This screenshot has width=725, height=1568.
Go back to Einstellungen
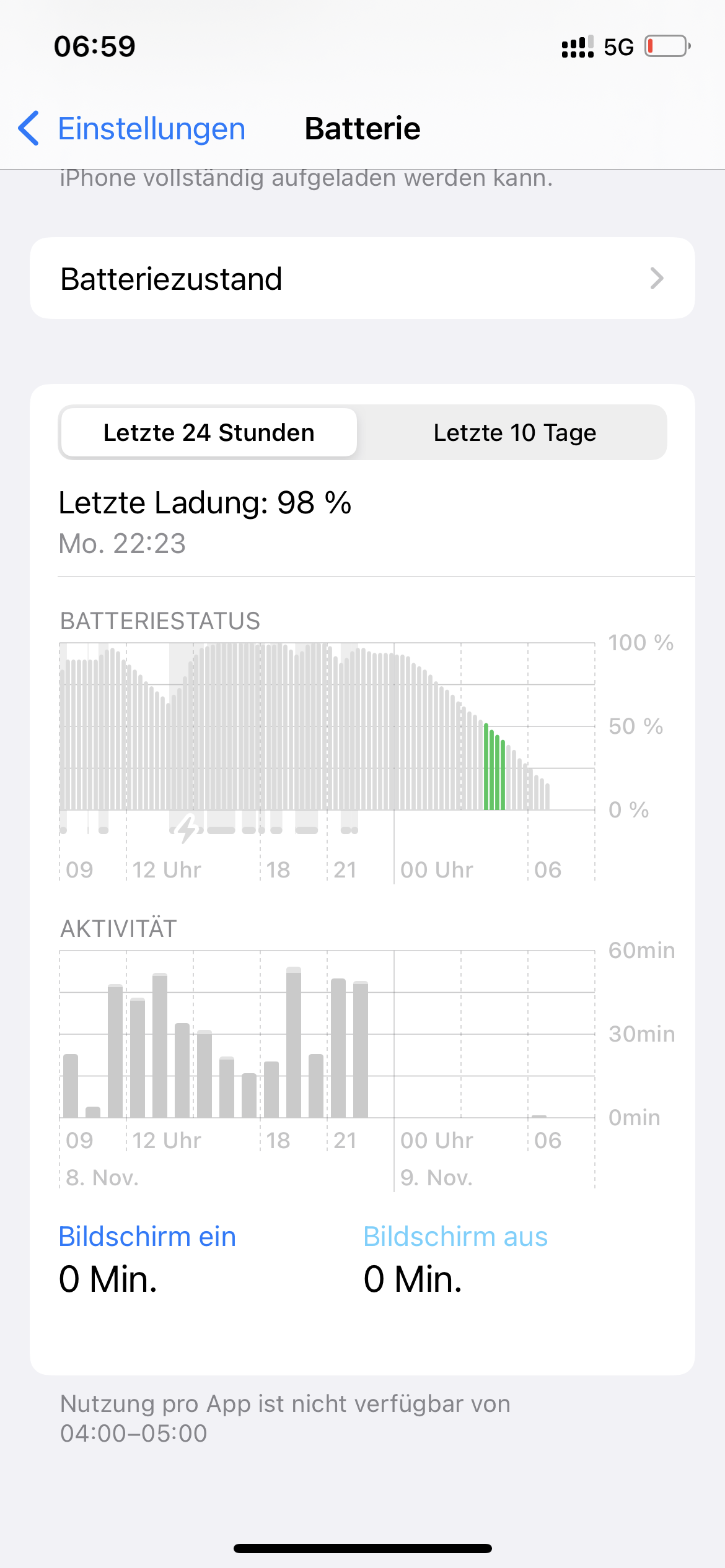132,129
